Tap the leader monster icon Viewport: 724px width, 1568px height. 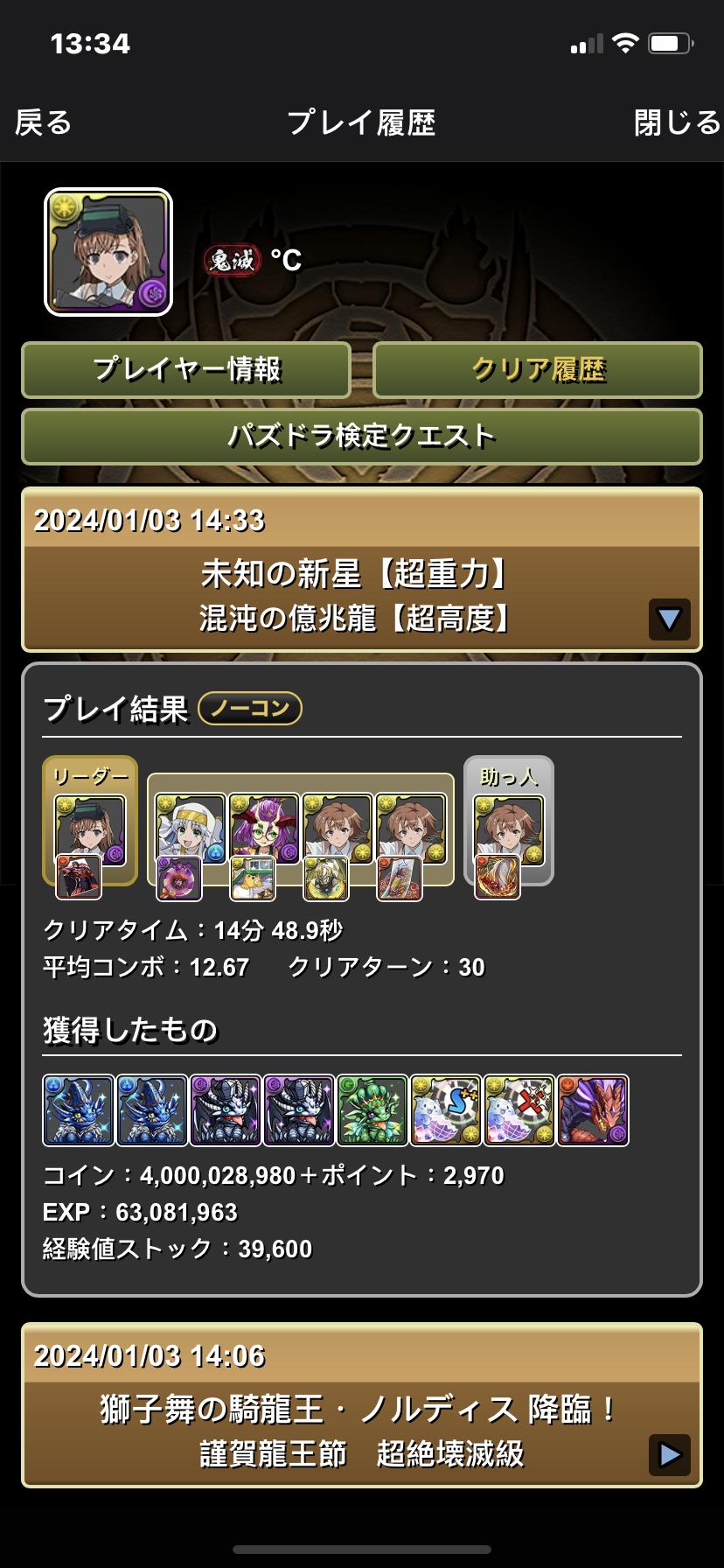pos(90,830)
